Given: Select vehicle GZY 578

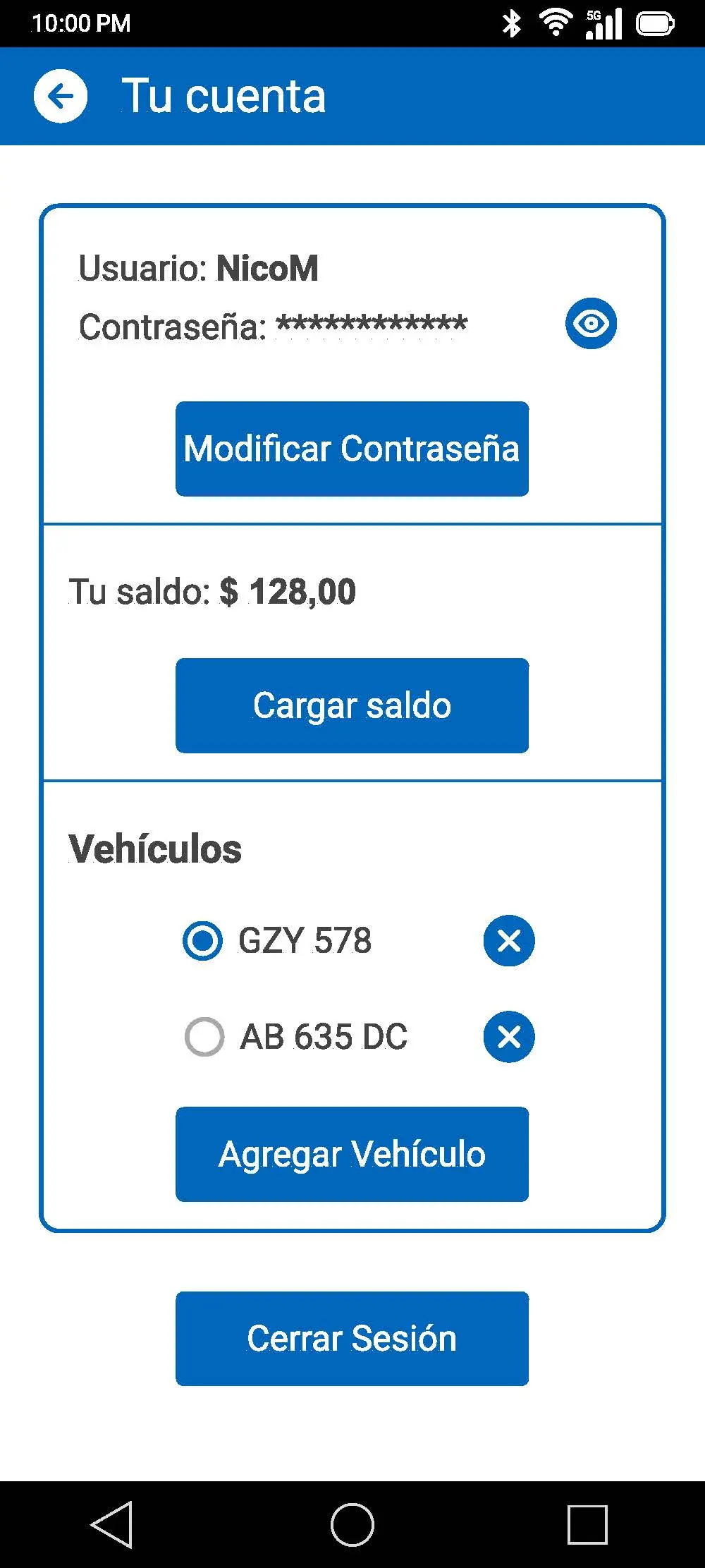Looking at the screenshot, I should point(203,940).
